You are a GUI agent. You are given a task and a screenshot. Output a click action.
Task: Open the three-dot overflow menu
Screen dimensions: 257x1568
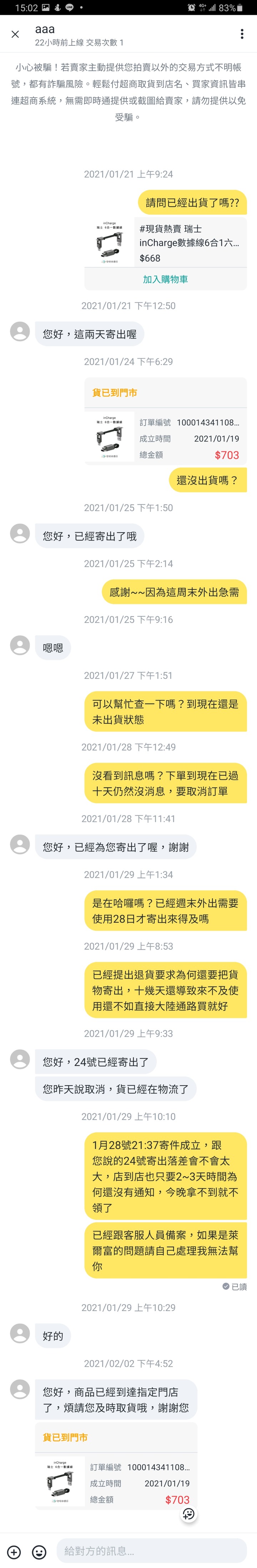(242, 34)
